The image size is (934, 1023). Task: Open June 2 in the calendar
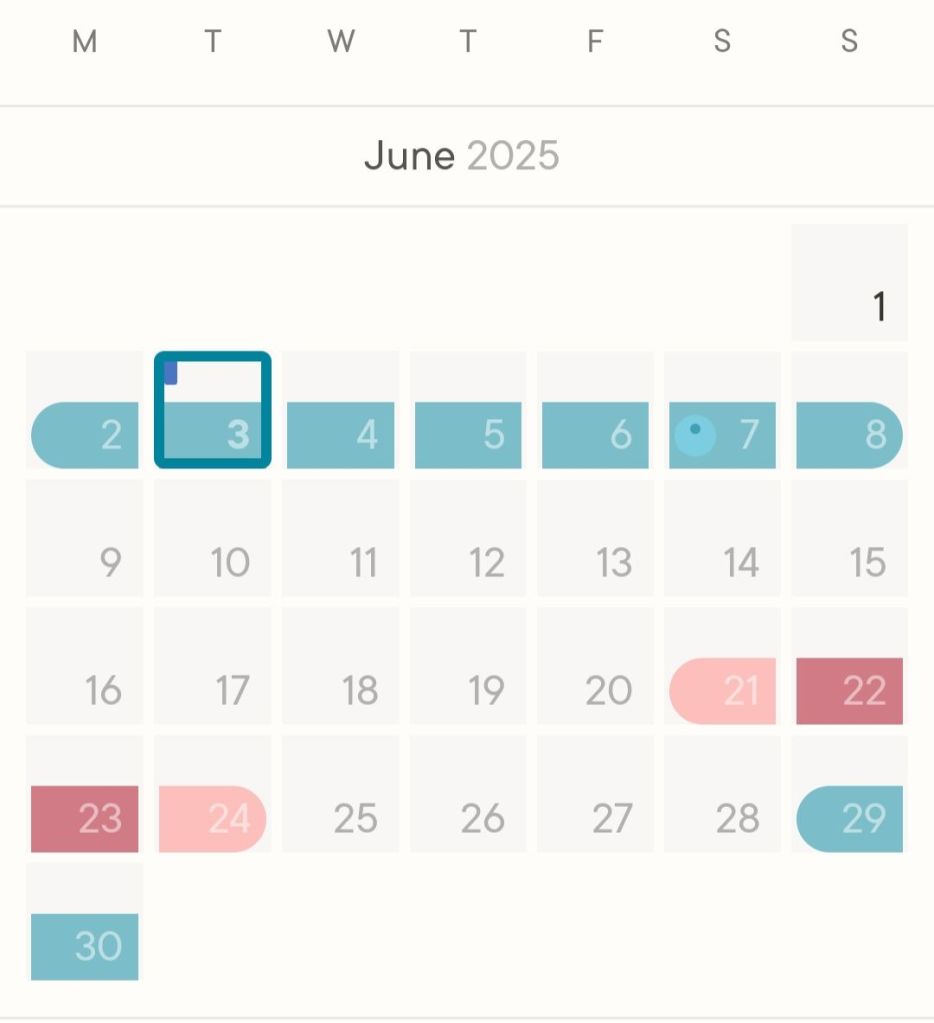click(x=85, y=412)
